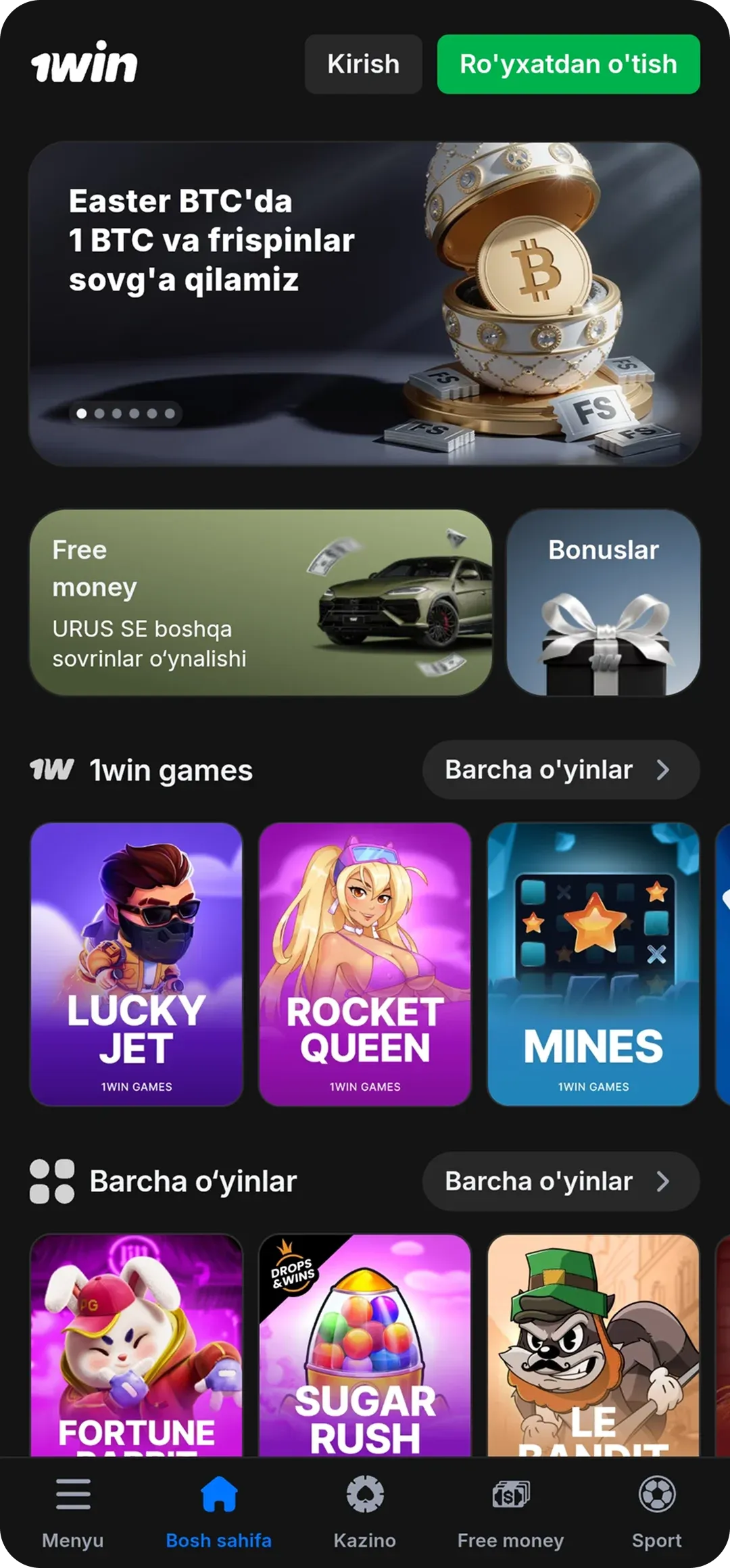Click the 1win logo
730x1568 pixels.
click(86, 64)
